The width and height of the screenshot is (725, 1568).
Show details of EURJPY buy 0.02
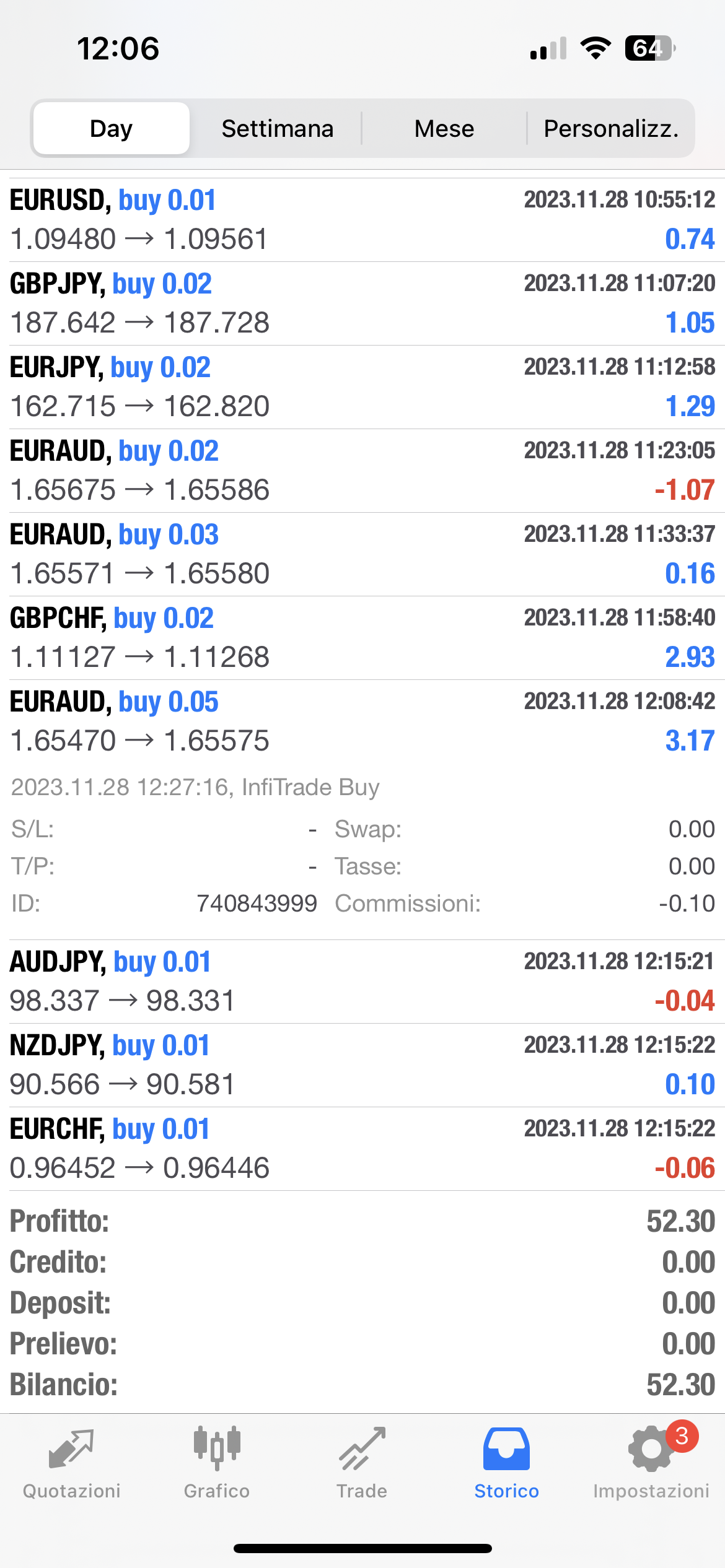[362, 387]
